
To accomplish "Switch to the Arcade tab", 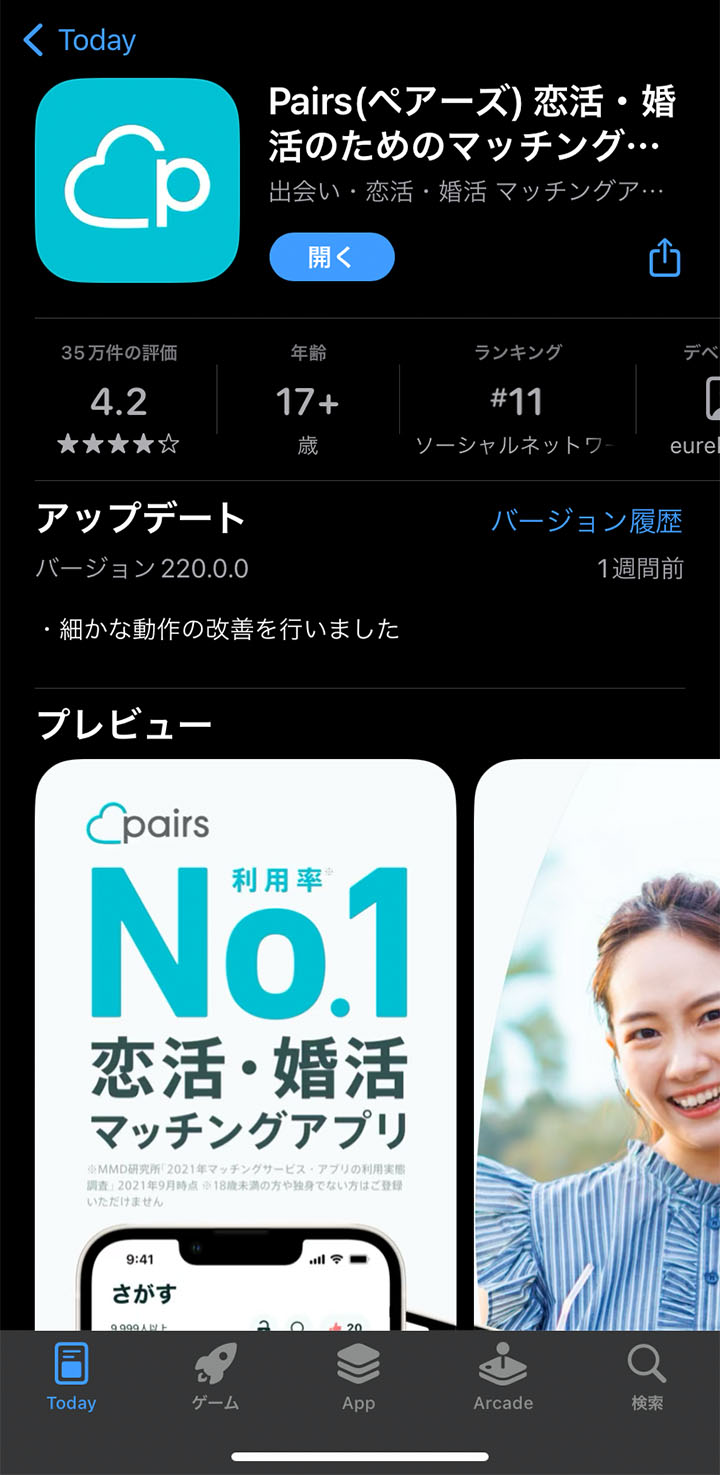I will 502,1378.
